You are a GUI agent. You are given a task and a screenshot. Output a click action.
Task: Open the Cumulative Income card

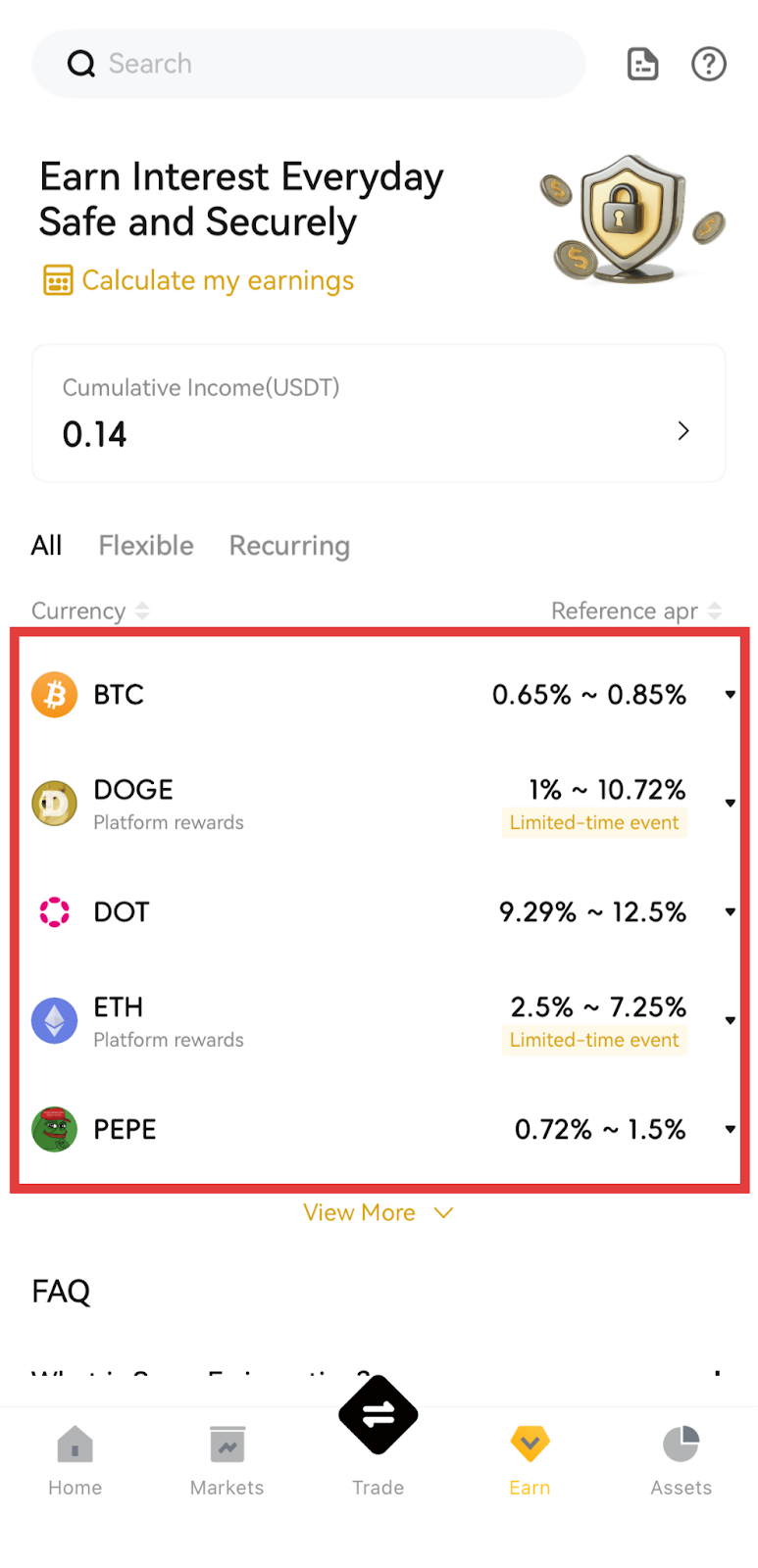379,413
